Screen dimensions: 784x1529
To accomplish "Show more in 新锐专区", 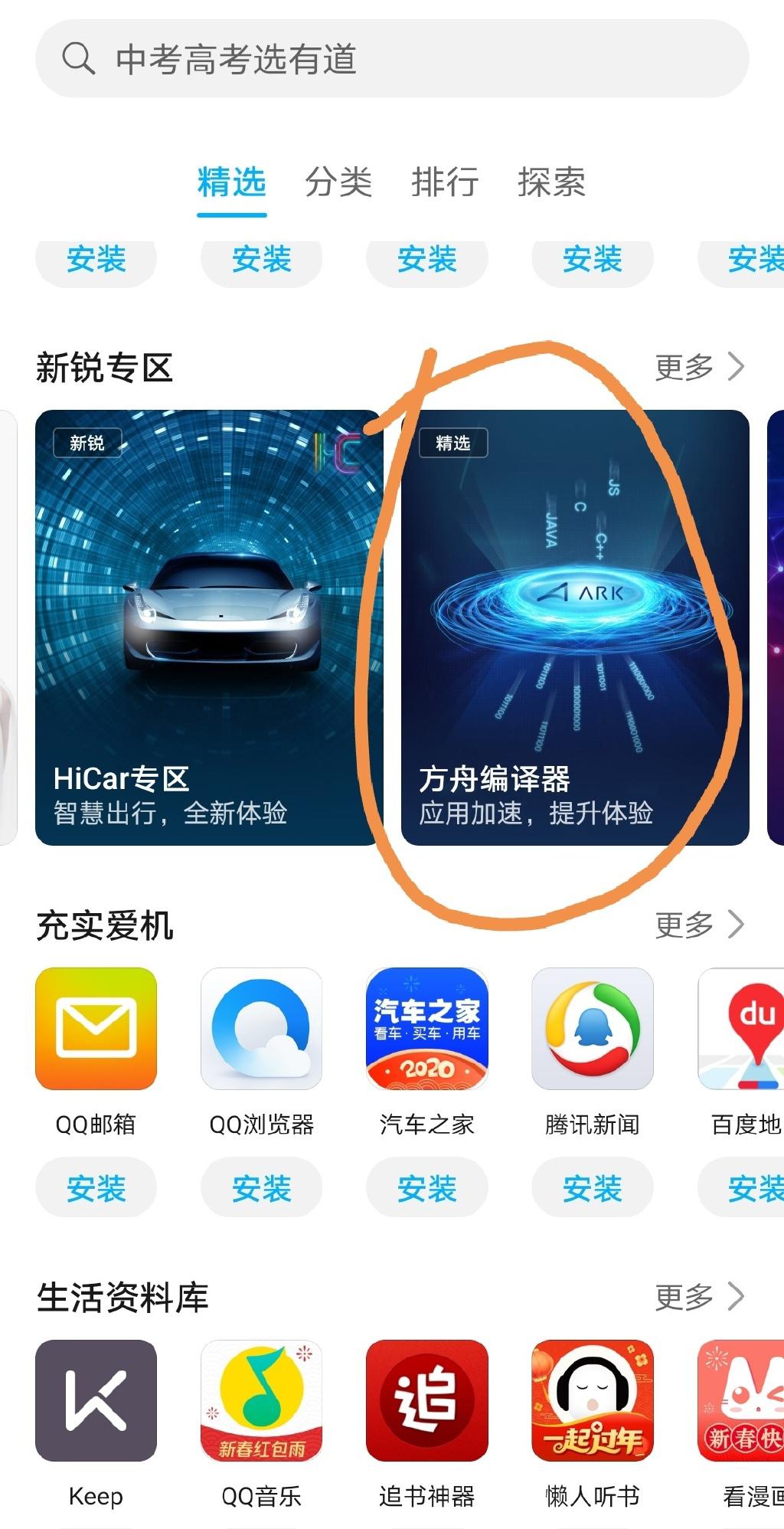I will point(699,367).
